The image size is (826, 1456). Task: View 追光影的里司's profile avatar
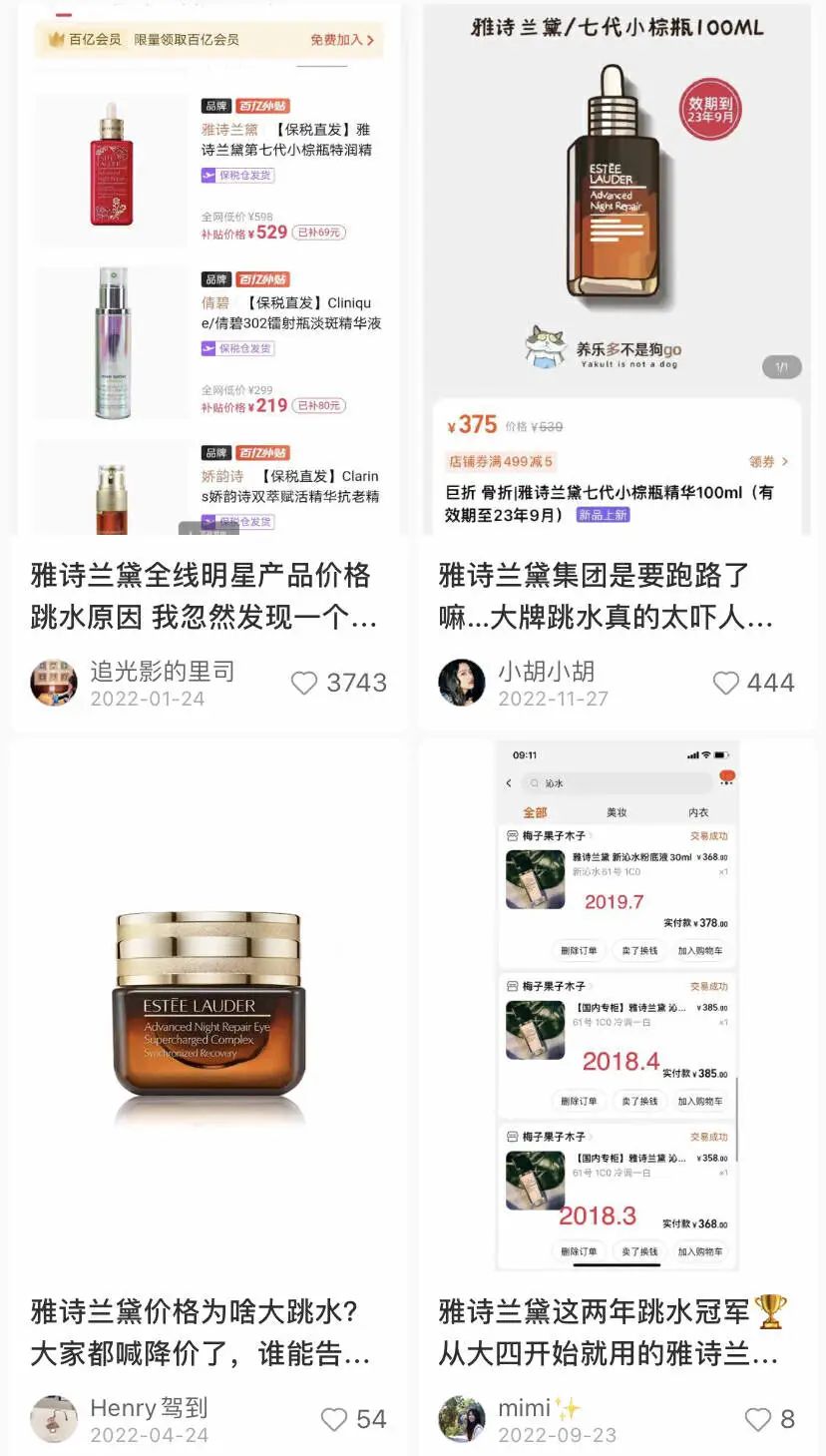(x=54, y=684)
